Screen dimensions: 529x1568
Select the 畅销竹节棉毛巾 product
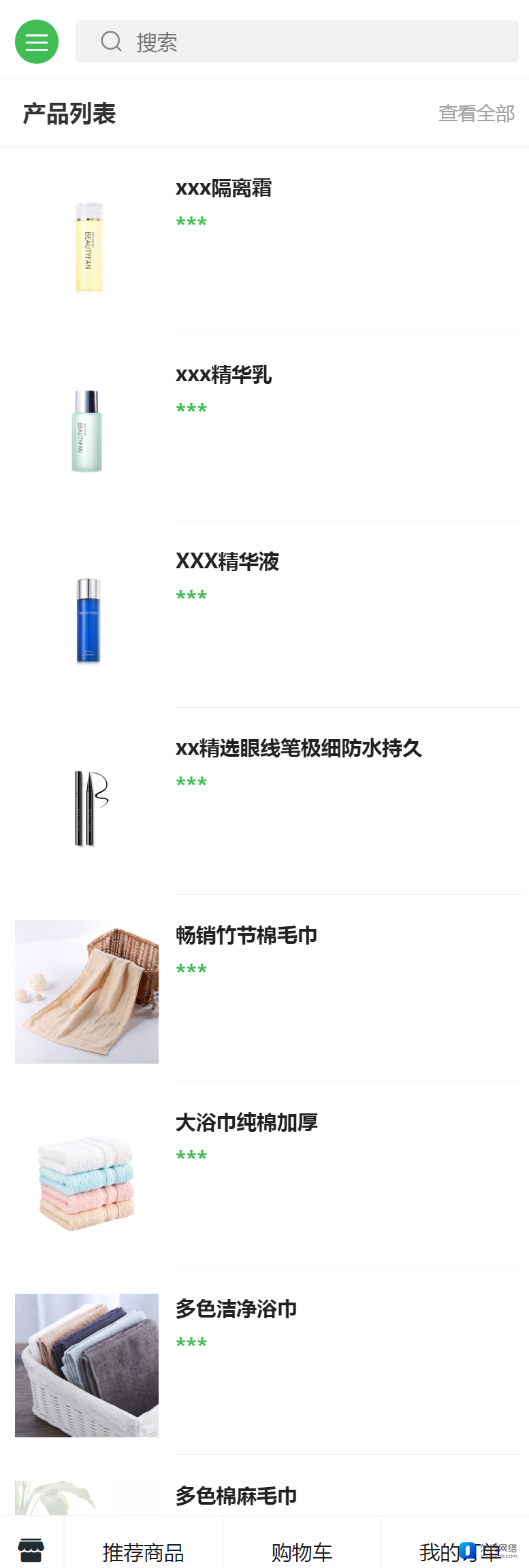point(246,936)
